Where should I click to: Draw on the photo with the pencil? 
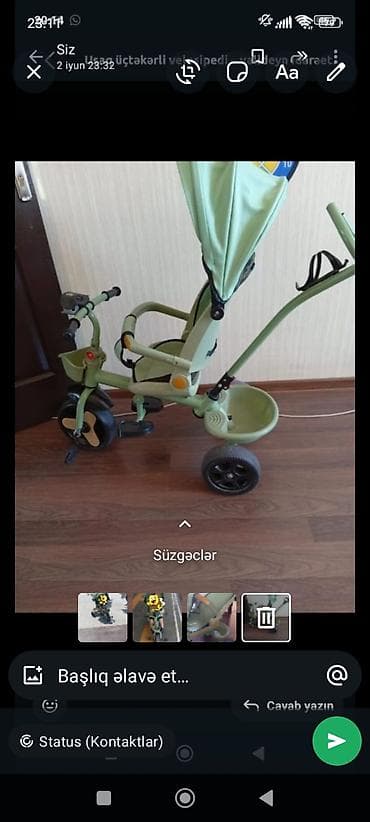[x=336, y=72]
